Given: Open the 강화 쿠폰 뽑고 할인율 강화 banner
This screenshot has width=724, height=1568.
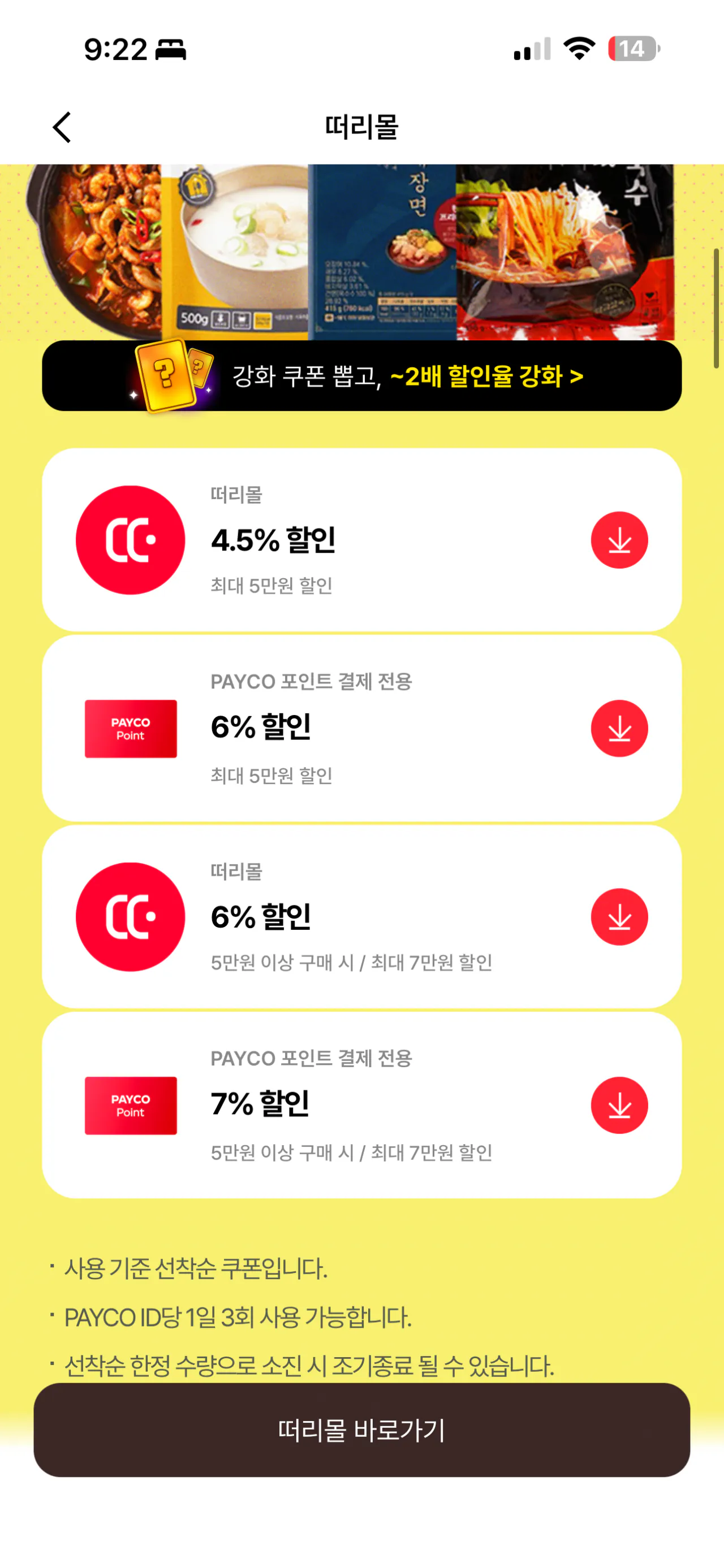Looking at the screenshot, I should [x=361, y=376].
